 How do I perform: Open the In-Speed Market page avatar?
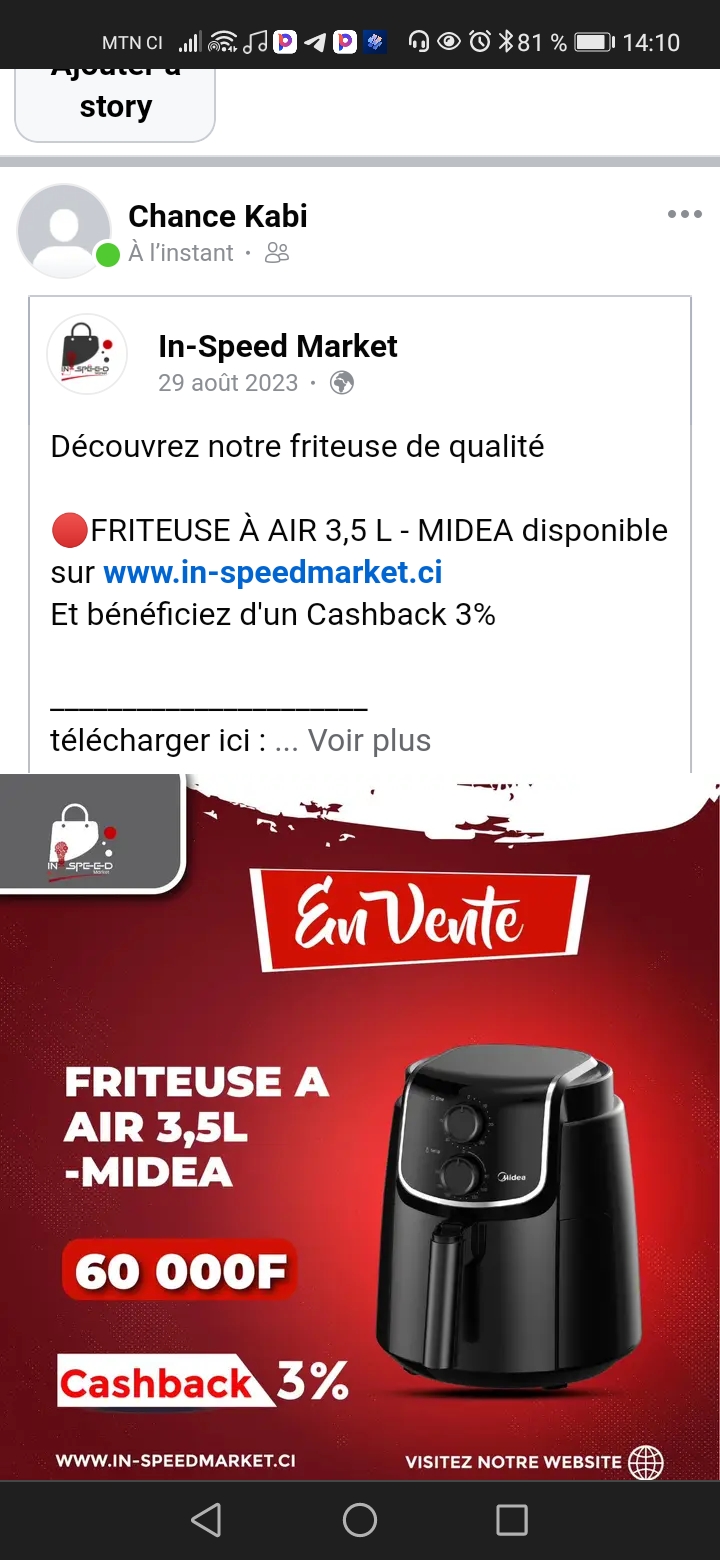[87, 354]
